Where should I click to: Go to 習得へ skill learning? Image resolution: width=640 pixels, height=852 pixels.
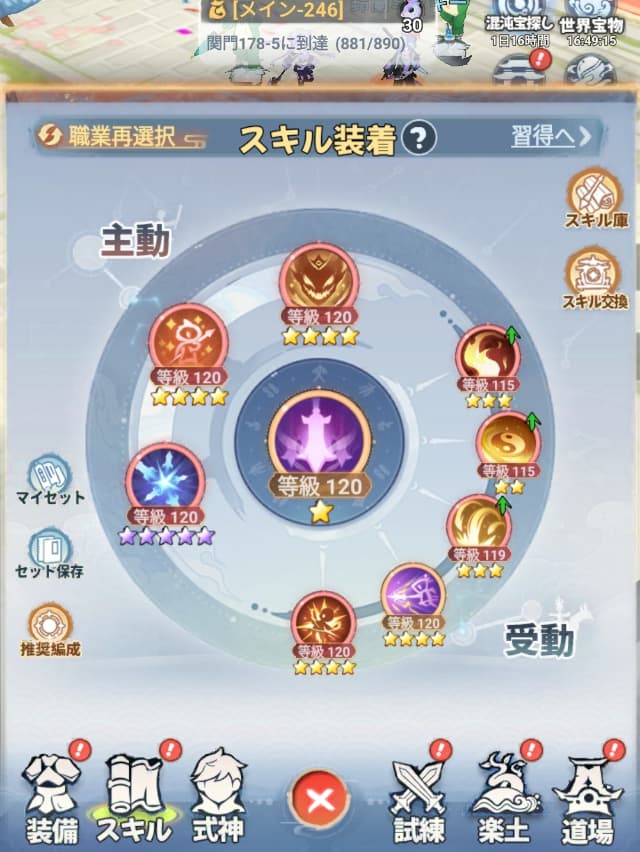point(551,136)
